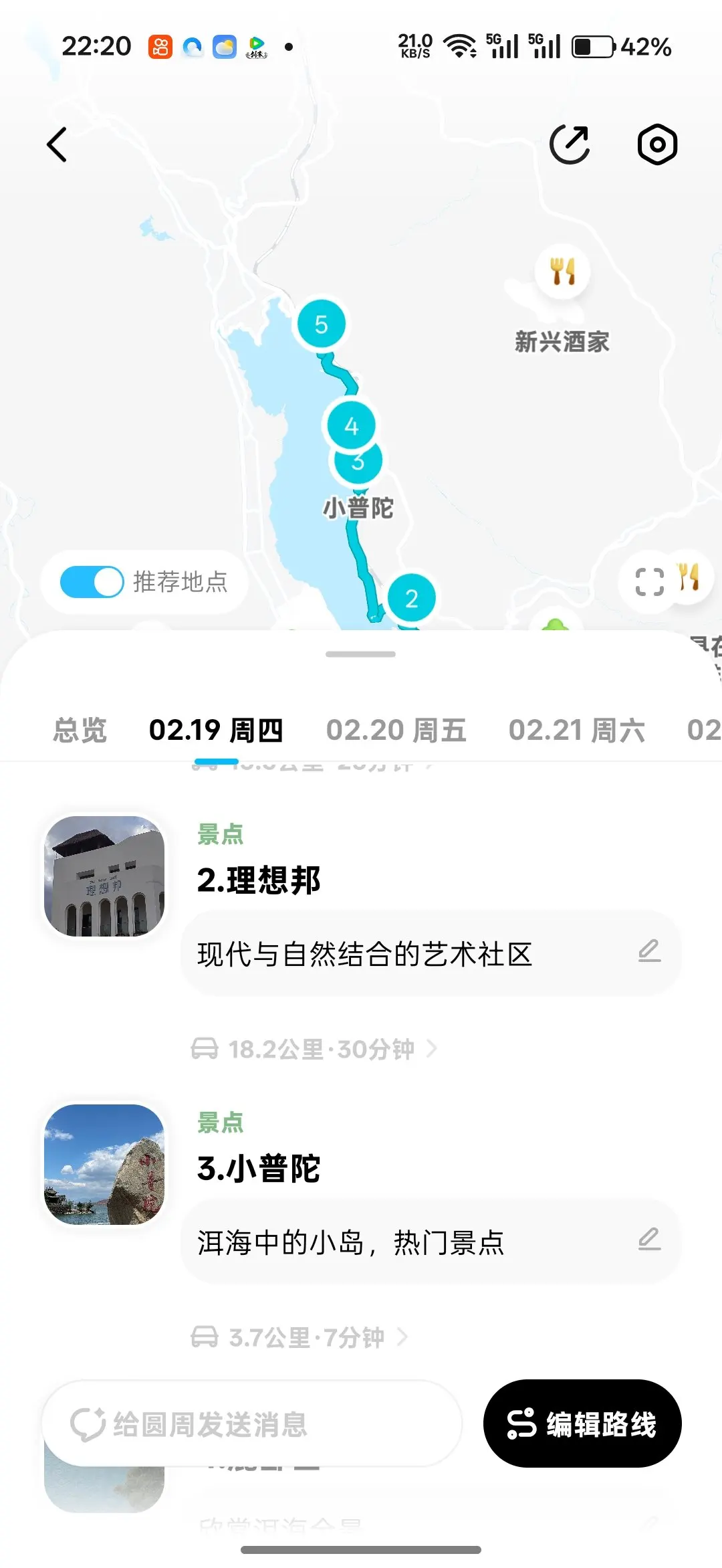This screenshot has width=722, height=1568.
Task: Tap the 新兴酒家 restaurant marker
Action: pyautogui.click(x=562, y=272)
